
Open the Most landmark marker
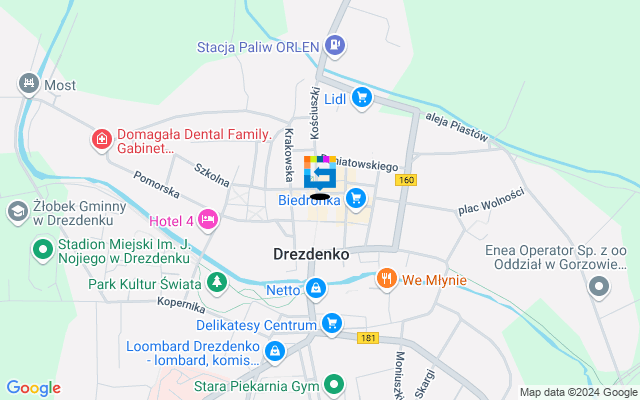[29, 84]
